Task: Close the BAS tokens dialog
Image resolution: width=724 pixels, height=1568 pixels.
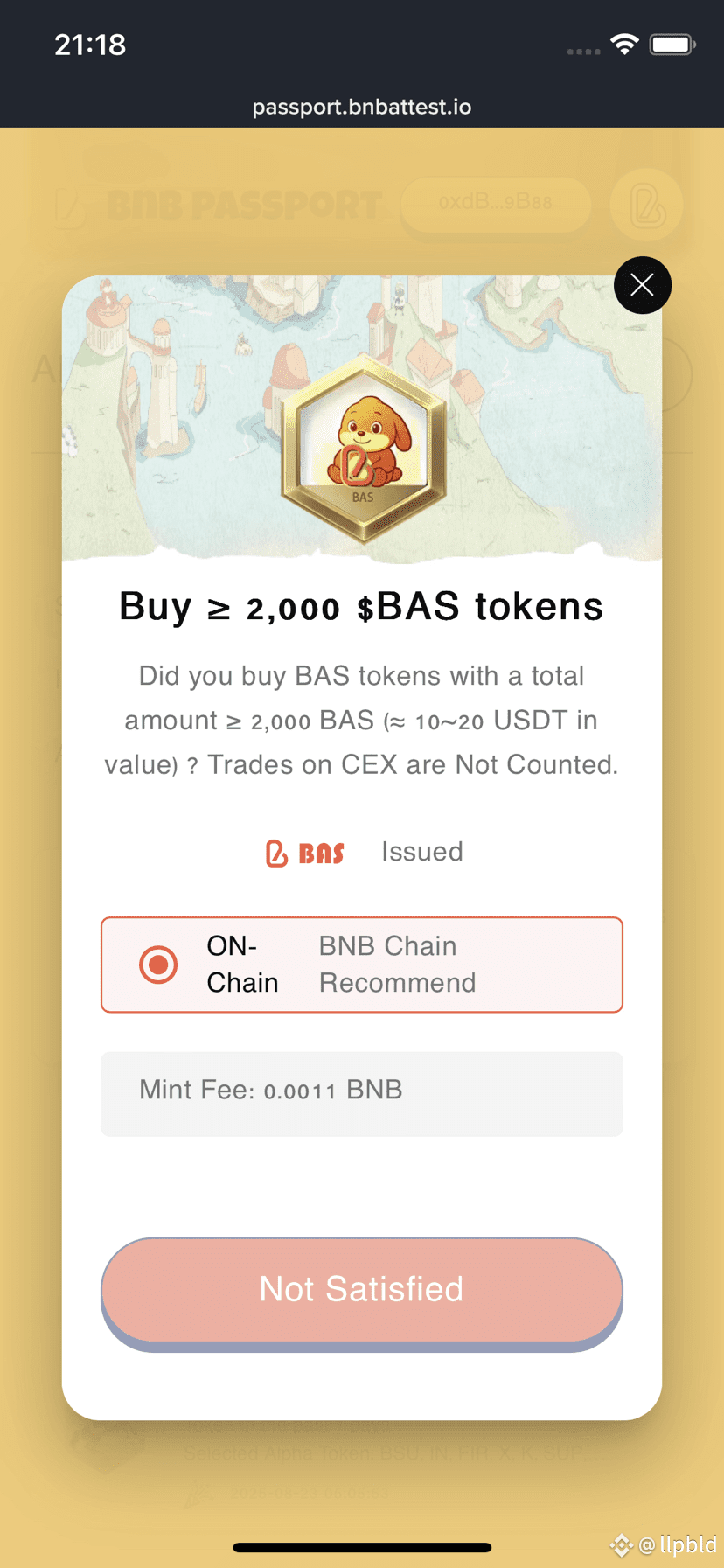Action: pyautogui.click(x=642, y=285)
